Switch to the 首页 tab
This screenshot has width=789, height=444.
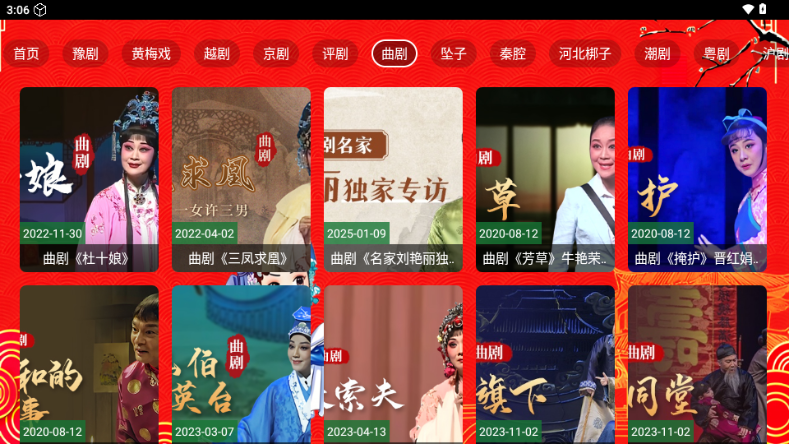point(26,54)
